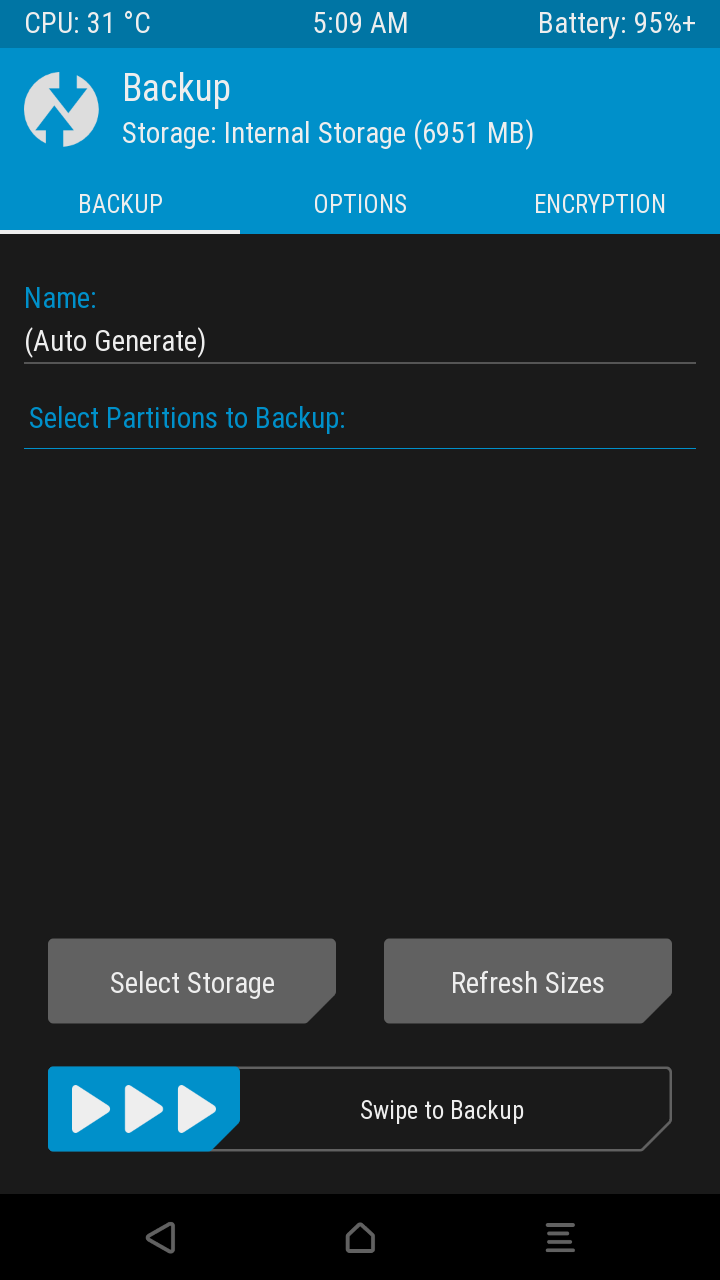Viewport: 720px width, 1280px height.
Task: Open the Encryption tab
Action: coord(599,204)
